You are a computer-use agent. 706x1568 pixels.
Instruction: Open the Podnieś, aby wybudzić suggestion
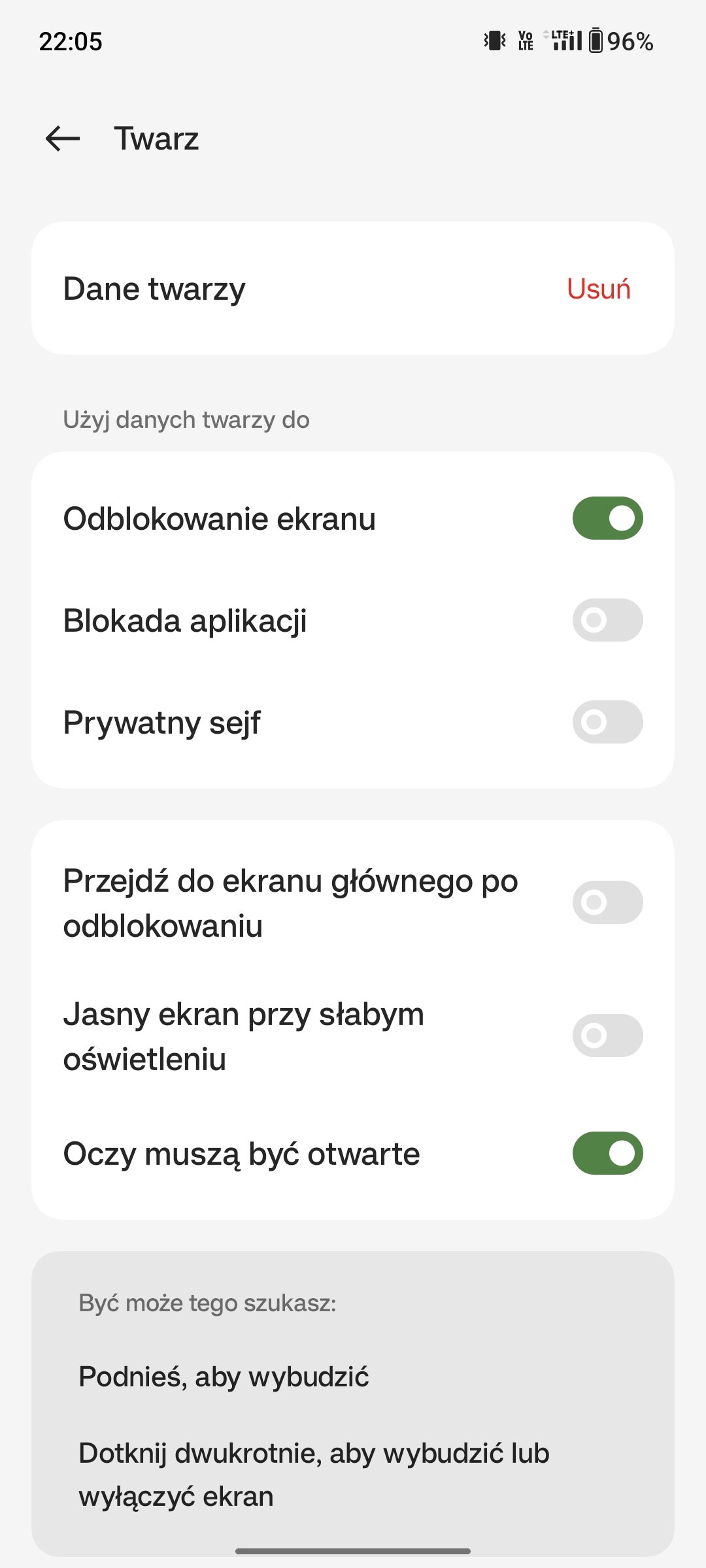(224, 1377)
